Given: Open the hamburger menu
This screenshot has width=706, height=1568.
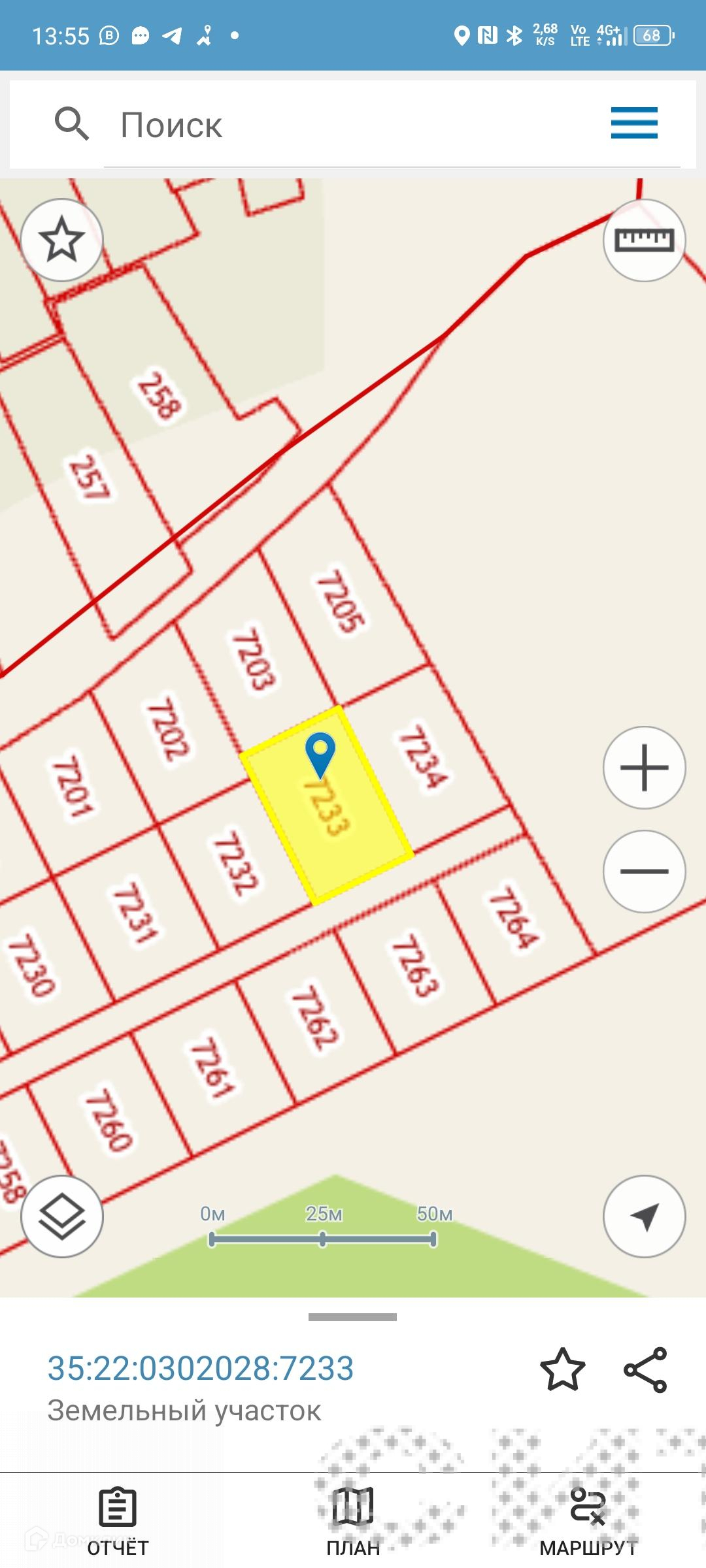Looking at the screenshot, I should pyautogui.click(x=634, y=123).
